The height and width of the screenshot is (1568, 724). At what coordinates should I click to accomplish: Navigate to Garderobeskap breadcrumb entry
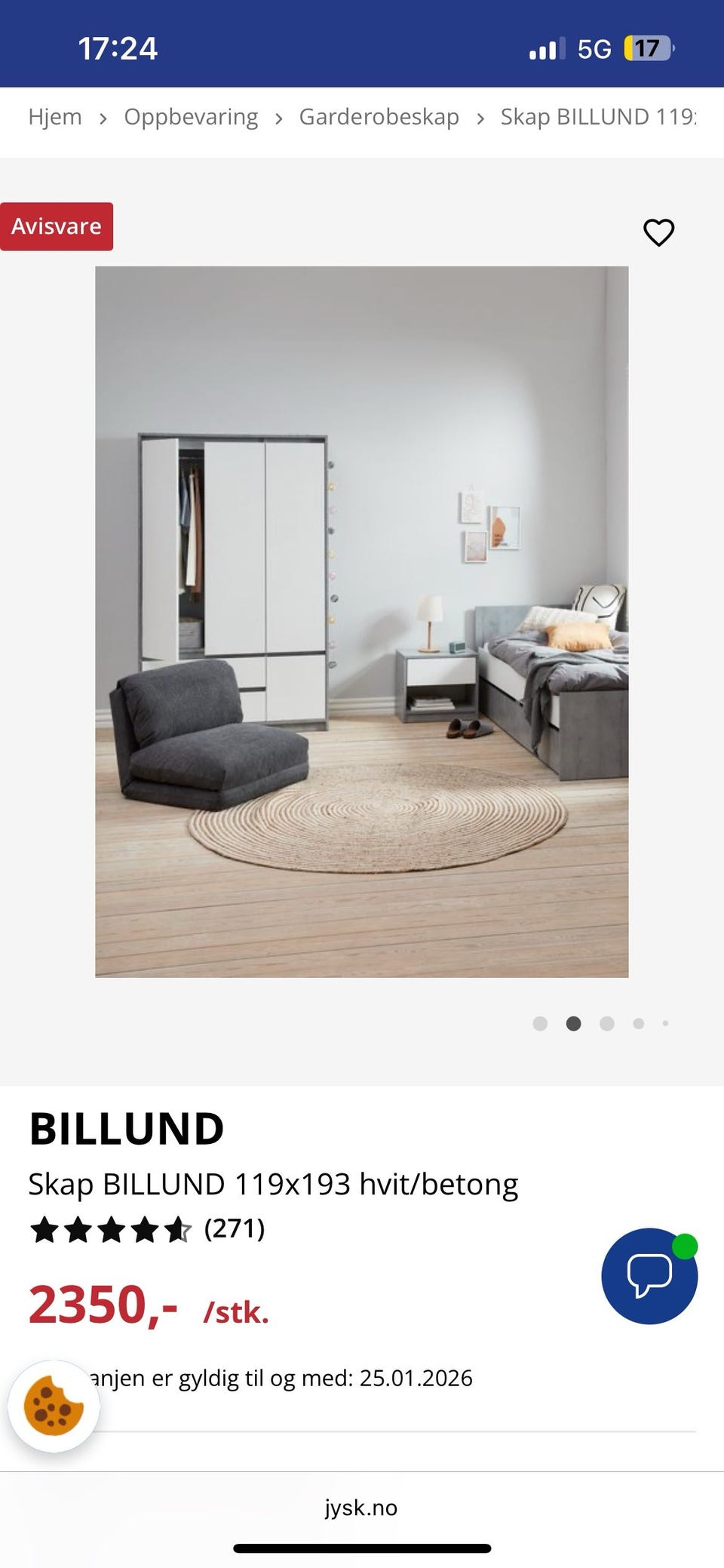(379, 116)
